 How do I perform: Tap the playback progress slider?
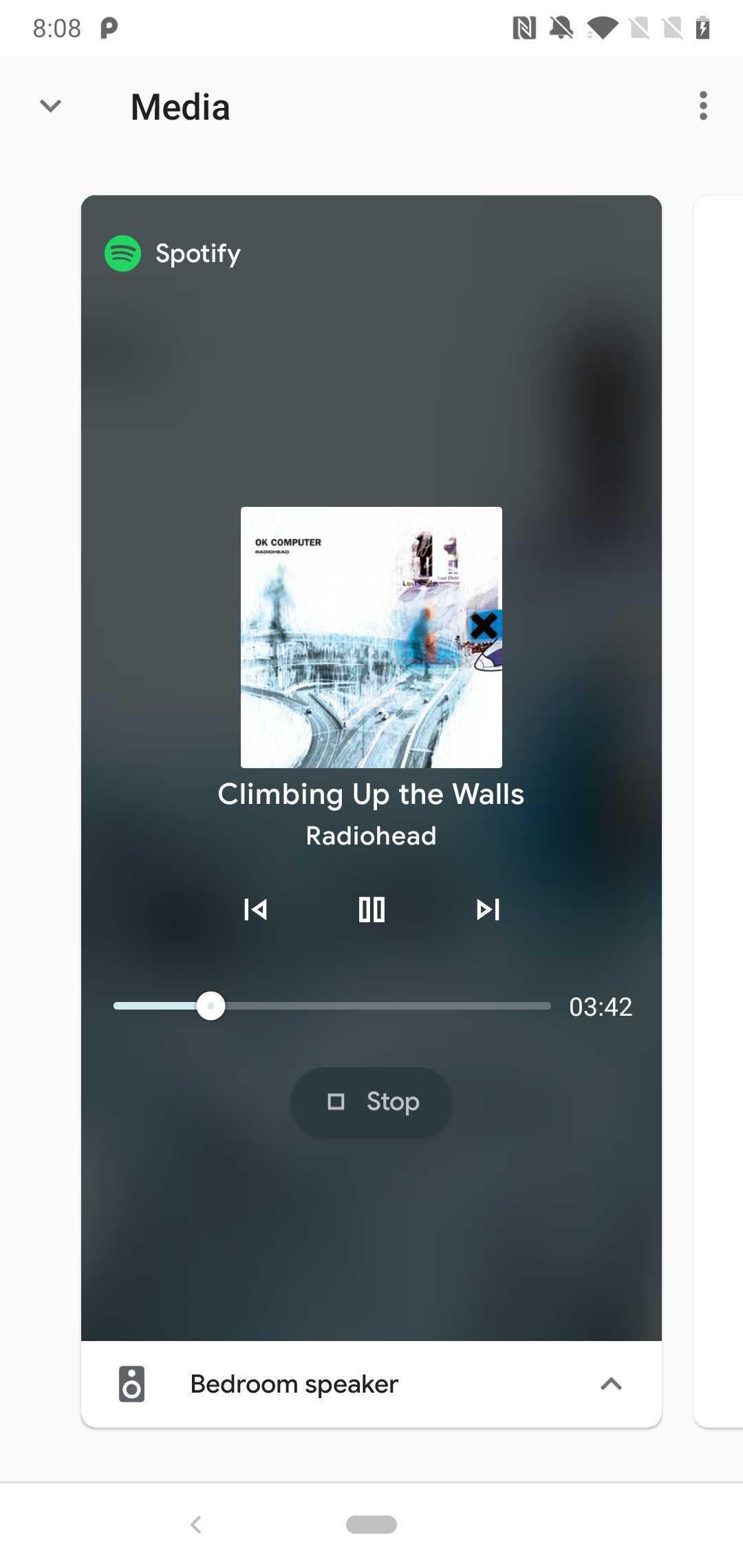332,1005
